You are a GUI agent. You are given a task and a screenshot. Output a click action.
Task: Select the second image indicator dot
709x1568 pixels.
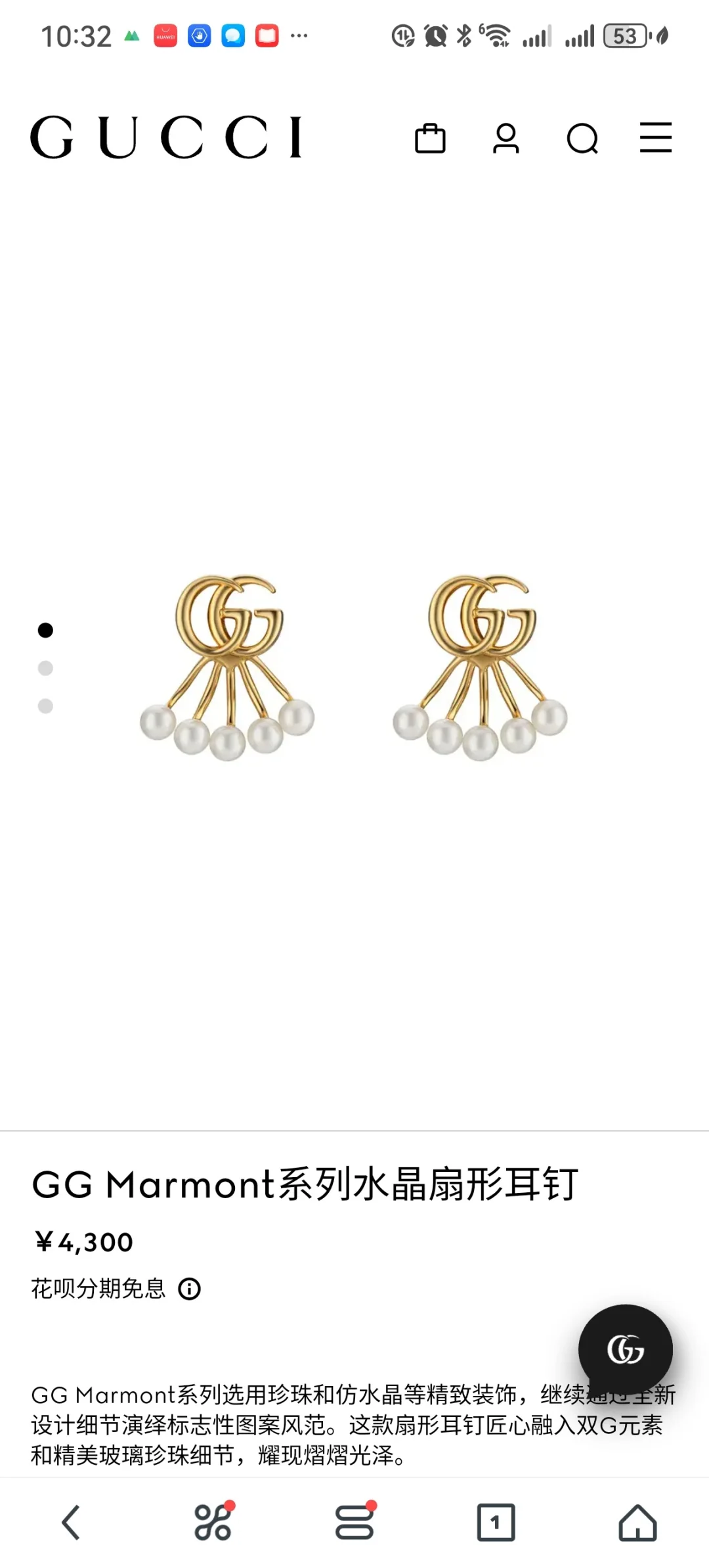(x=45, y=668)
